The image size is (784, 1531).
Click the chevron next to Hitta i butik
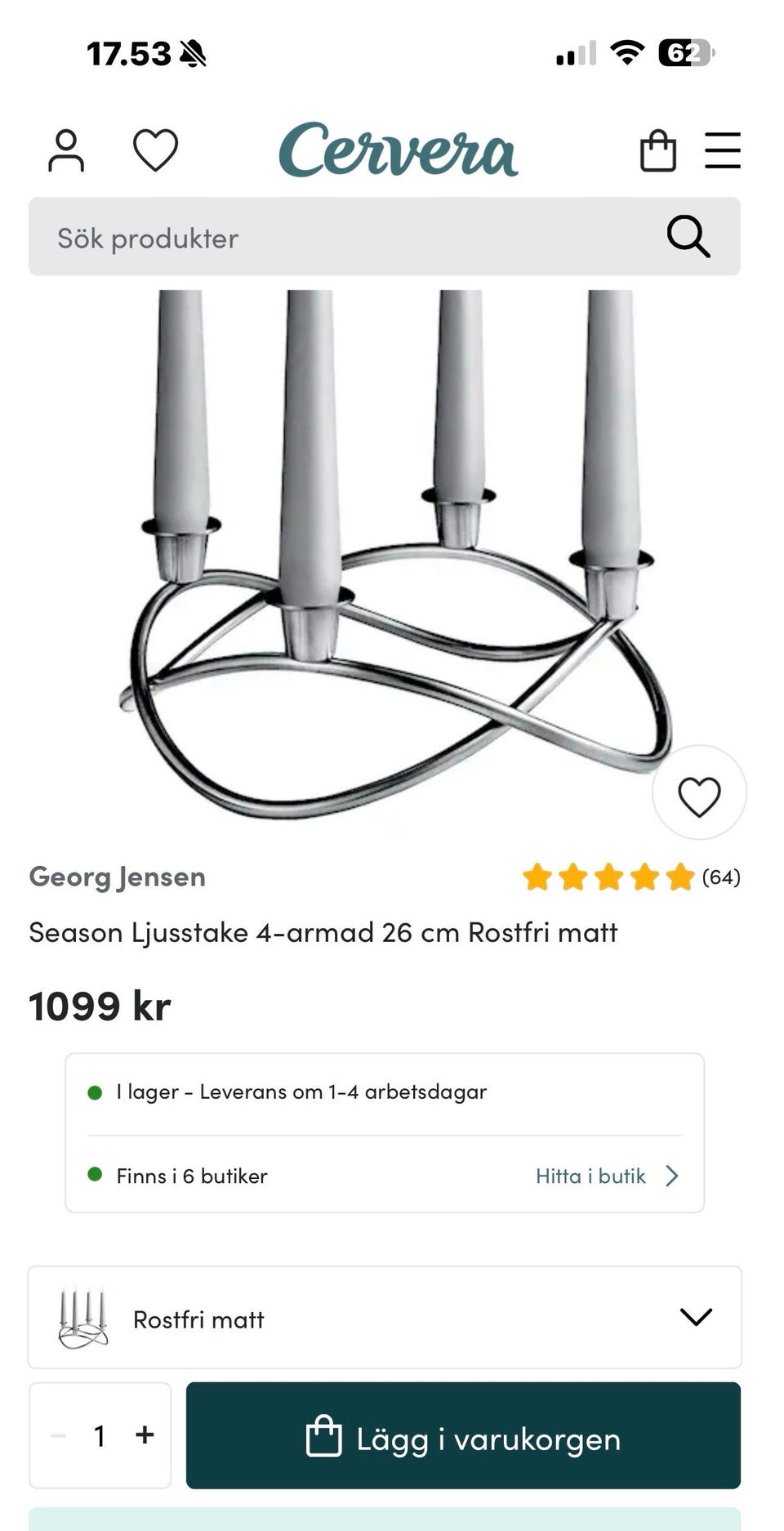point(672,1175)
